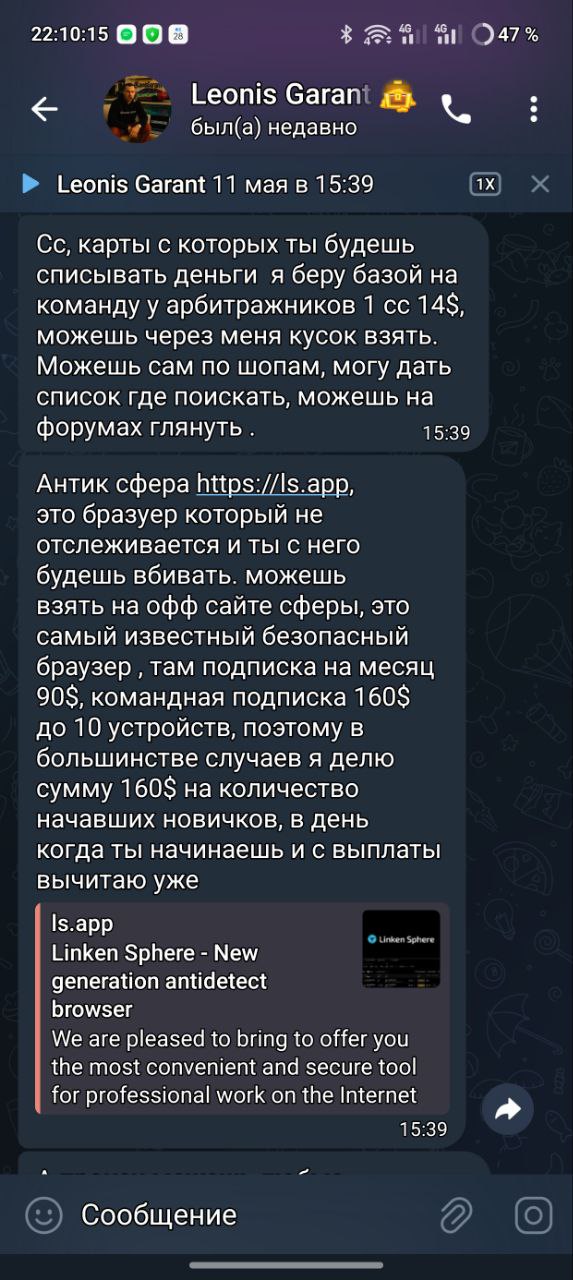The width and height of the screenshot is (573, 1280).
Task: Open Leonis Garant's profile header
Action: pos(260,109)
